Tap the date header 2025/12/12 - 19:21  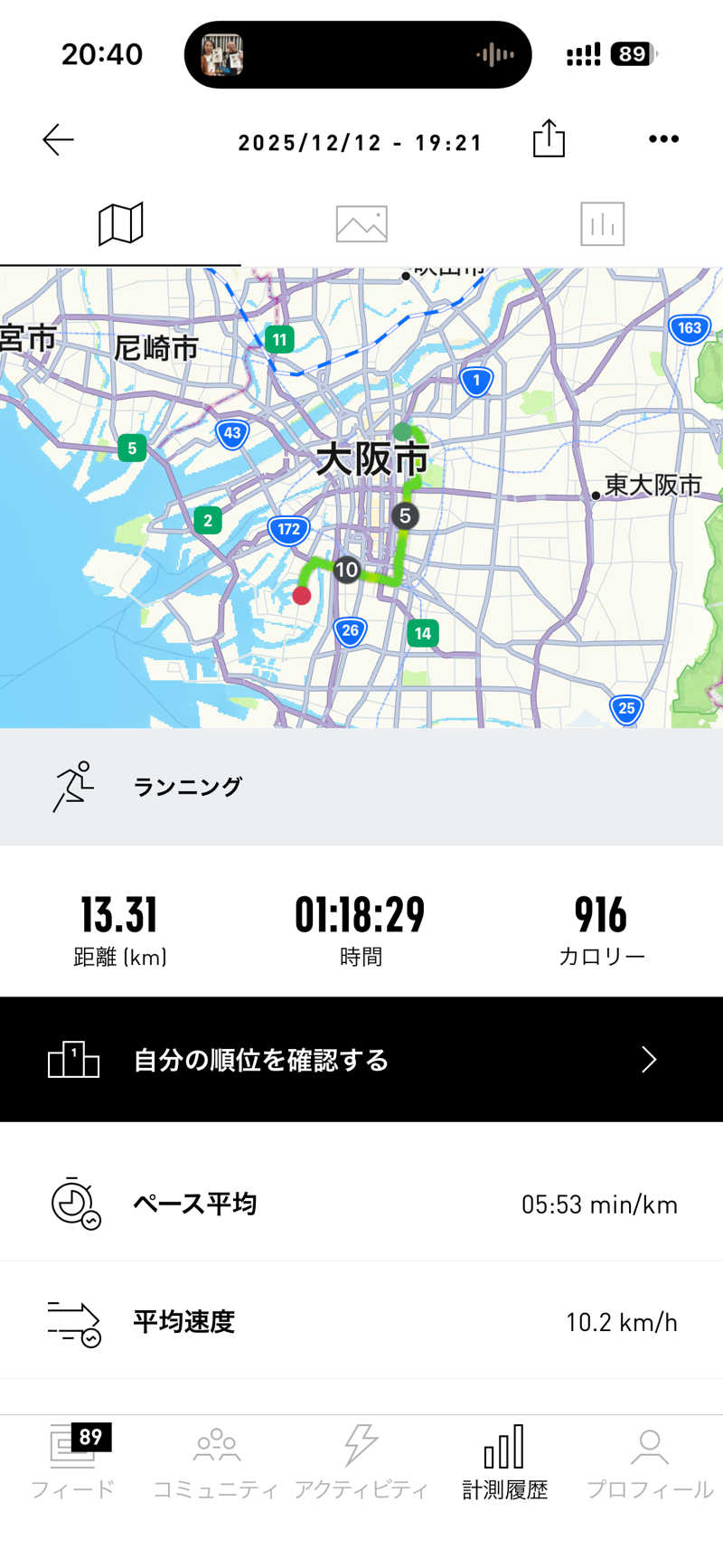(x=360, y=141)
